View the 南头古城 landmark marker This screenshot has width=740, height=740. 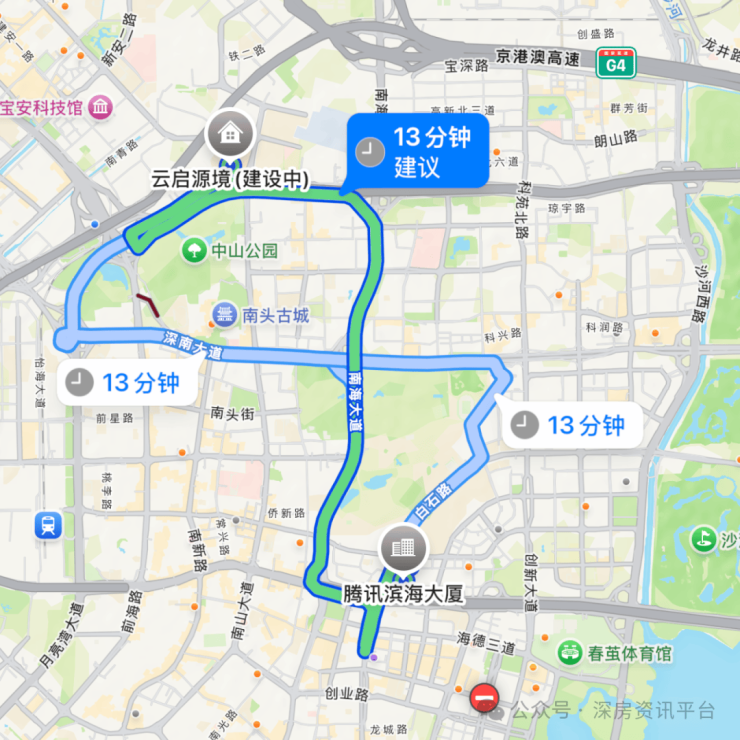click(x=225, y=316)
